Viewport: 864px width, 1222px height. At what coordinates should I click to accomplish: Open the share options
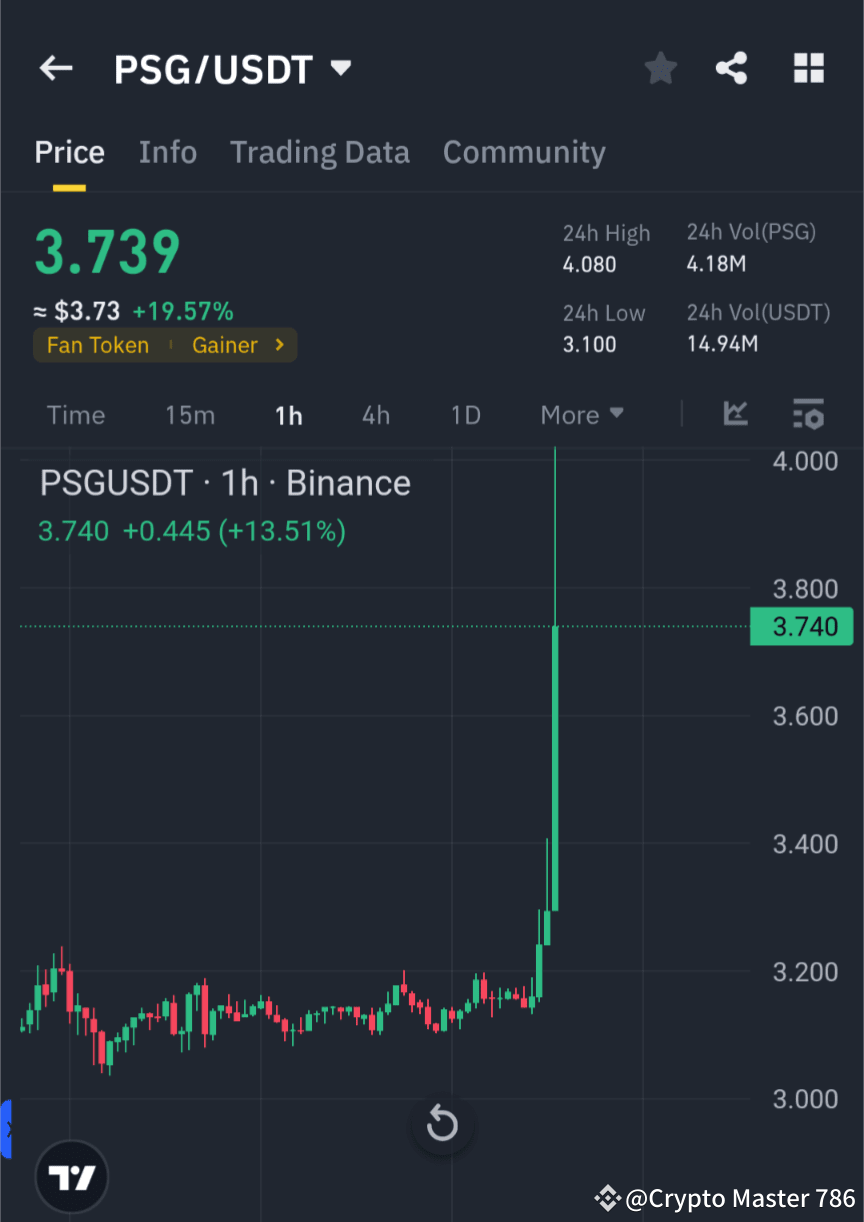(x=732, y=68)
